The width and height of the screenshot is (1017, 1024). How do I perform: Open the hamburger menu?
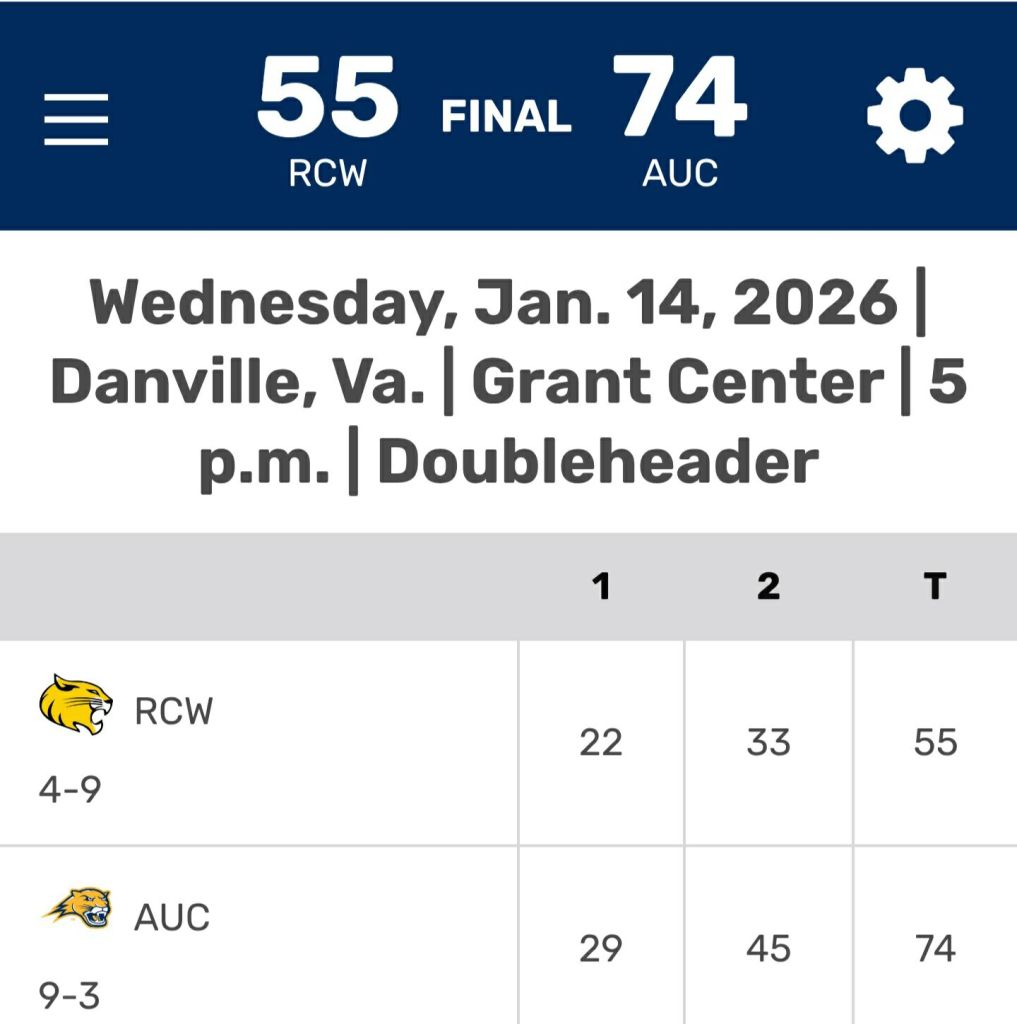(76, 119)
